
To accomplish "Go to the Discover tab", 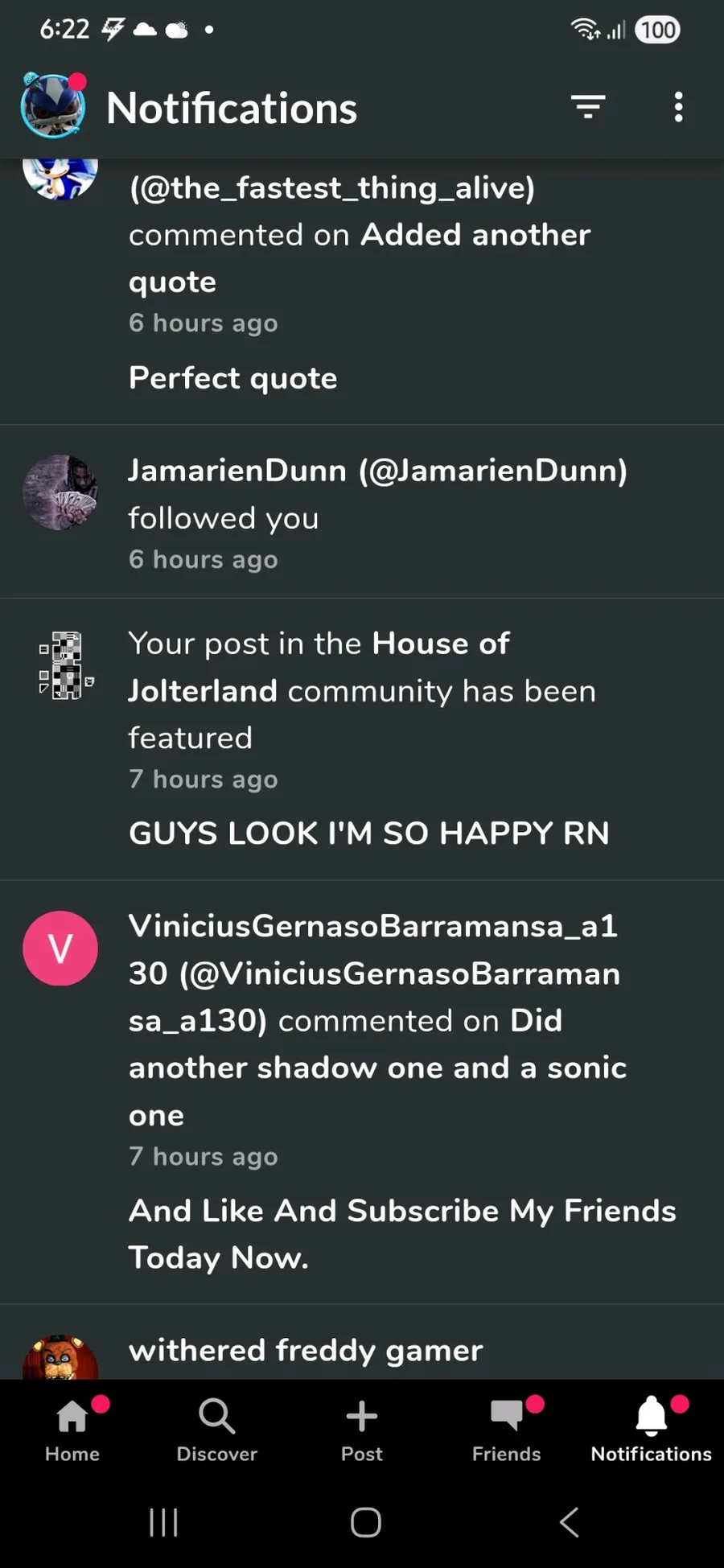I will click(x=217, y=1430).
